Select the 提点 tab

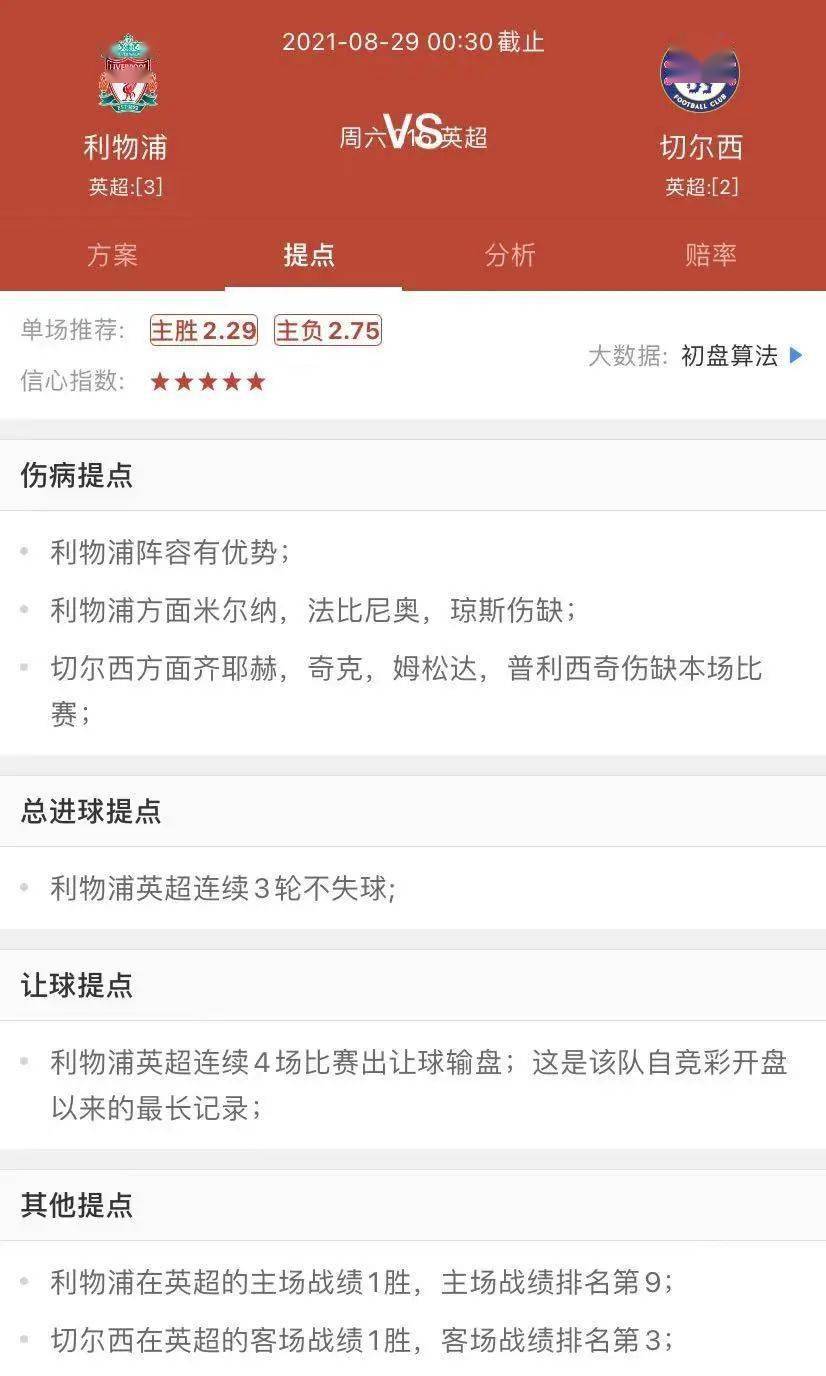[x=309, y=255]
